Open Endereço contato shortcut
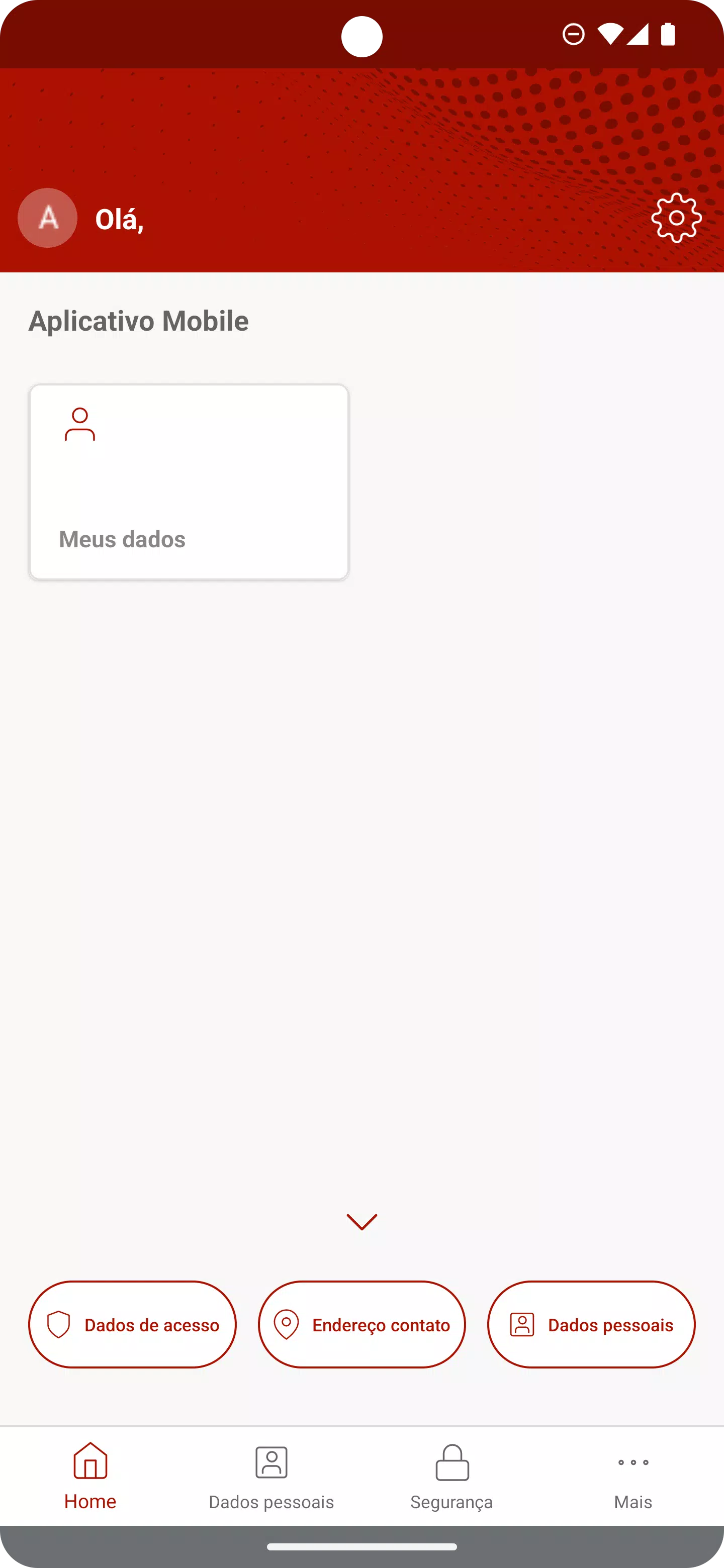Screen dimensions: 724x1568 click(361, 1325)
